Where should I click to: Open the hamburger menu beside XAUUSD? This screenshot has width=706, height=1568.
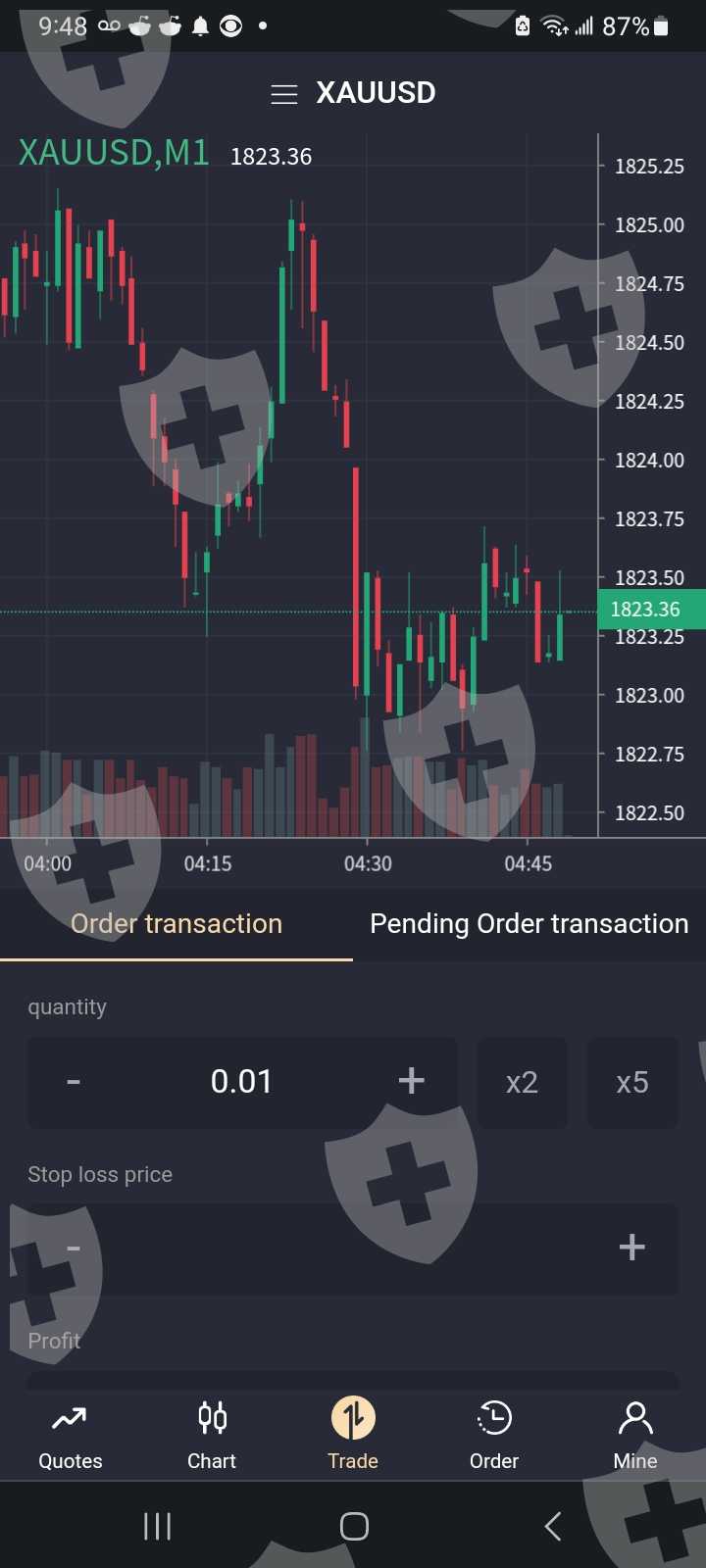(283, 94)
